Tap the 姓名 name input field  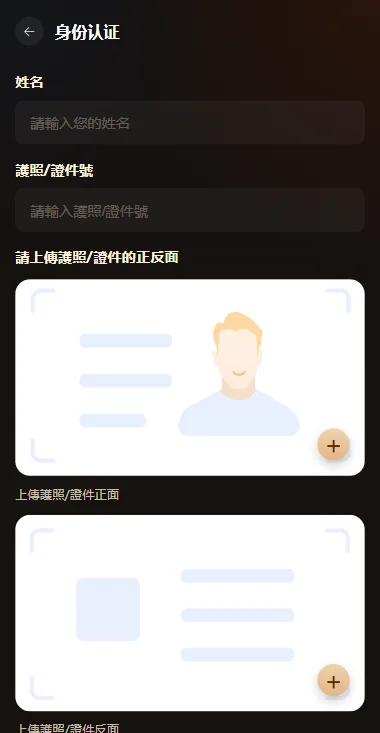[190, 122]
